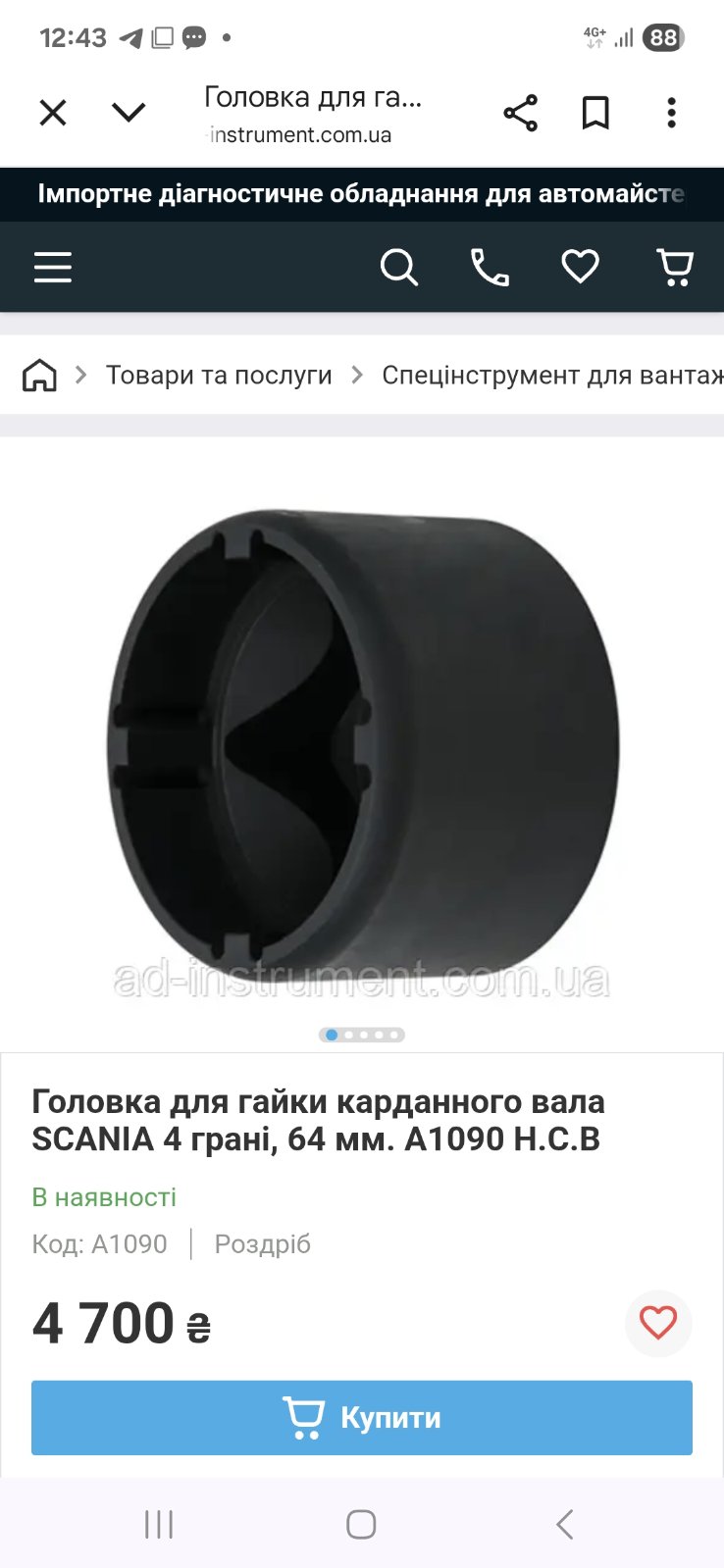724x1568 pixels.
Task: Tap the Купити buy button
Action: 362,1417
